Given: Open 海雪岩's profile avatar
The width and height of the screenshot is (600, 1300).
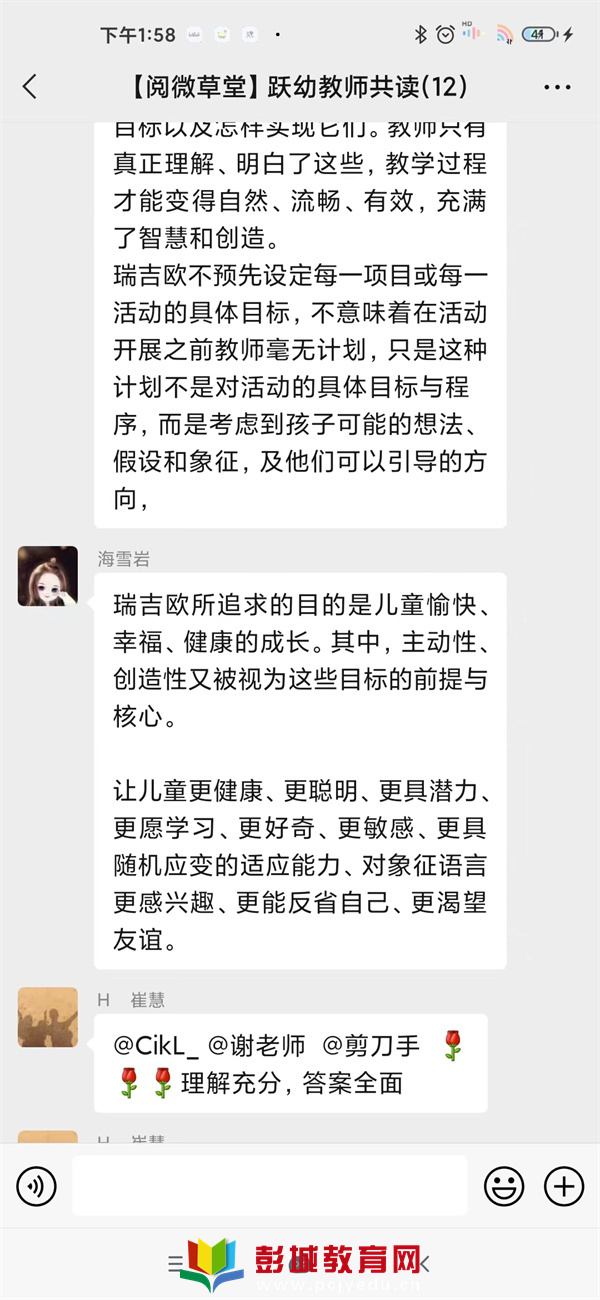Looking at the screenshot, I should (x=48, y=576).
